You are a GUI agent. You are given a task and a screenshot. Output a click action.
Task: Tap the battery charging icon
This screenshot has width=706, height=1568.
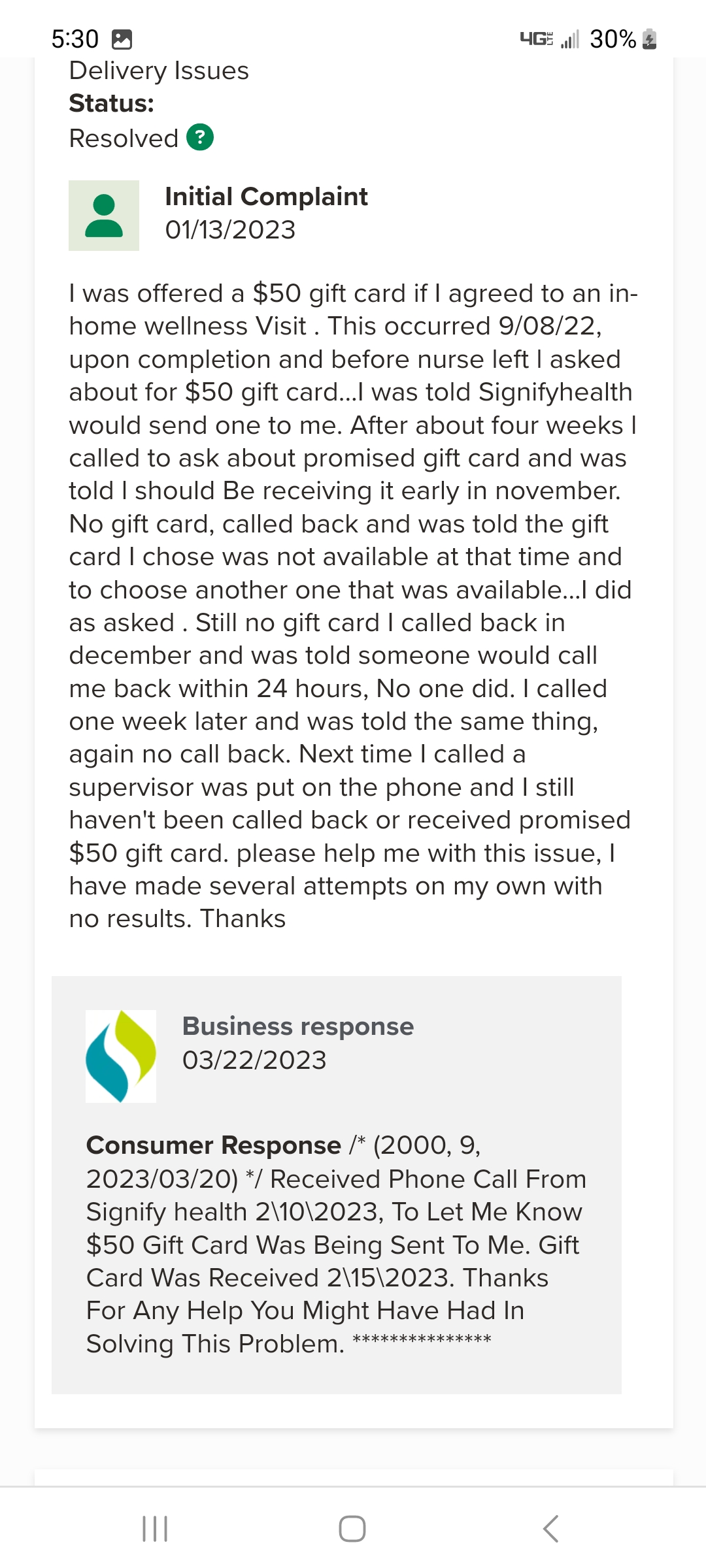[648, 39]
